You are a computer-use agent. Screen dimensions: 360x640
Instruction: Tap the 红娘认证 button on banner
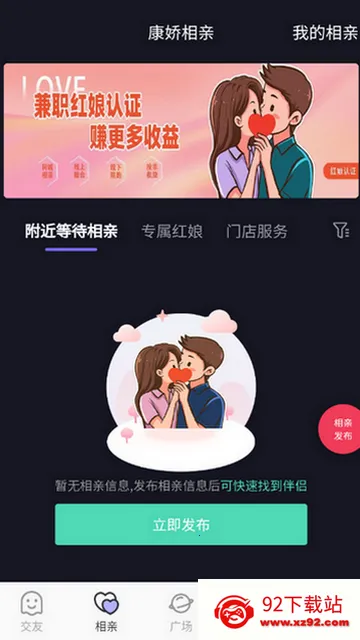[x=342, y=171]
